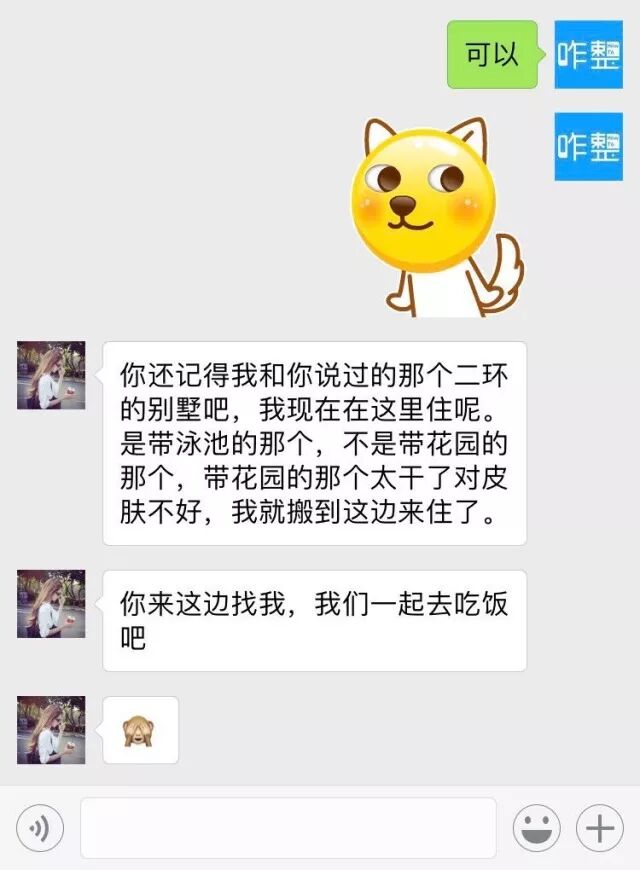The height and width of the screenshot is (870, 640).
Task: Open the plus attachment menu
Action: click(x=600, y=828)
